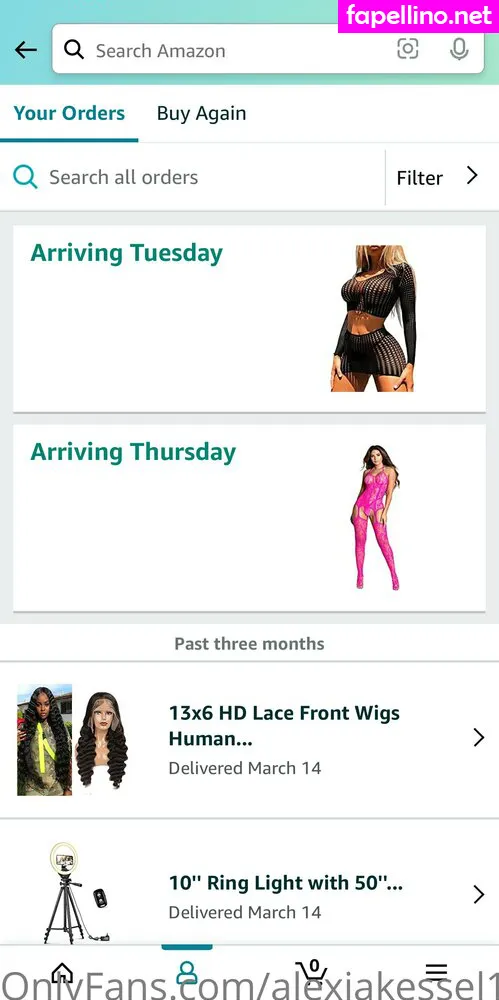Go to the Home tab
499x1000 pixels.
pos(62,971)
